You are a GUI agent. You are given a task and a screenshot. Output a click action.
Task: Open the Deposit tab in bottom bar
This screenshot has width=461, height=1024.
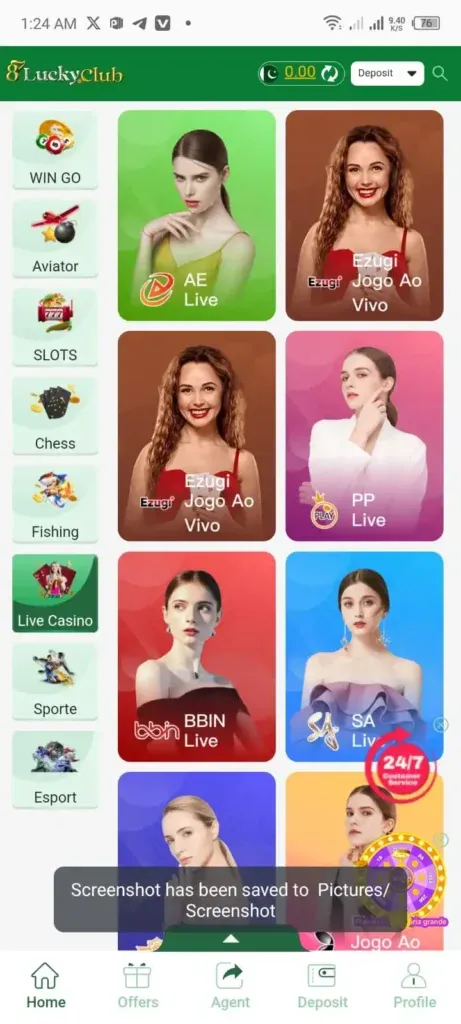[322, 986]
